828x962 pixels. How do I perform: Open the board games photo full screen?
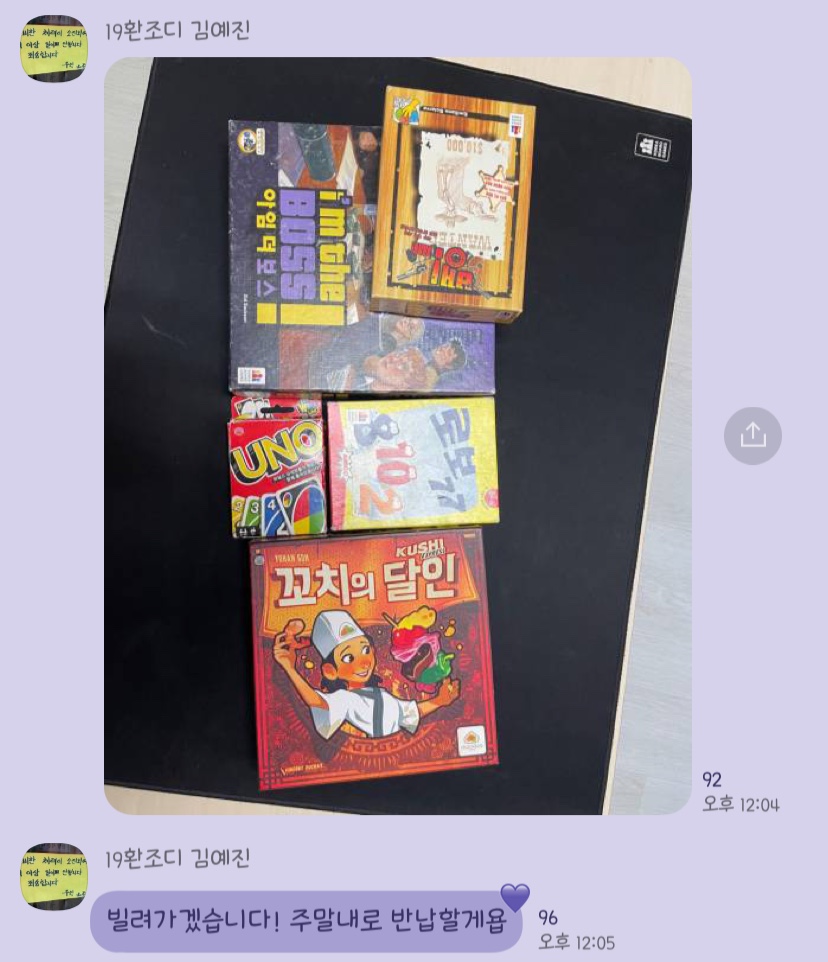(x=397, y=435)
